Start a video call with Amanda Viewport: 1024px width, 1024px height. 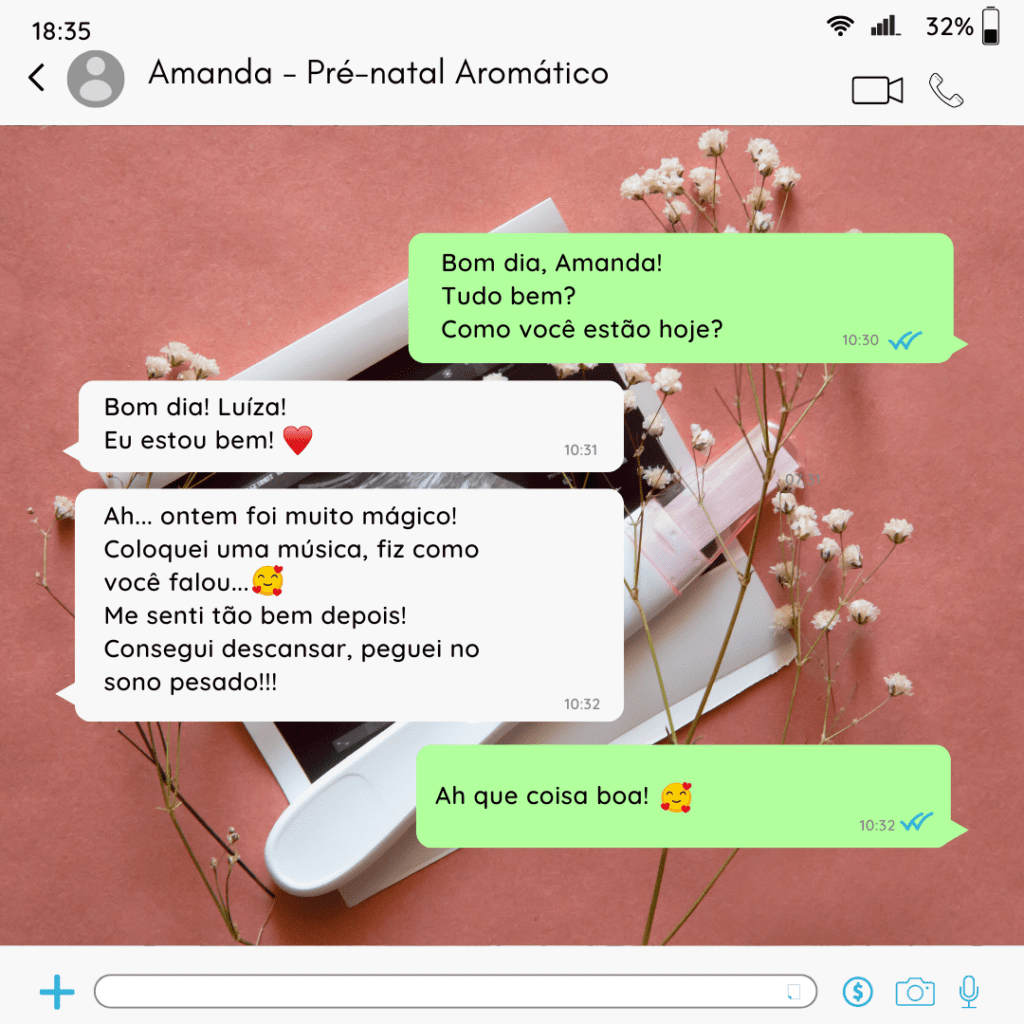[877, 90]
